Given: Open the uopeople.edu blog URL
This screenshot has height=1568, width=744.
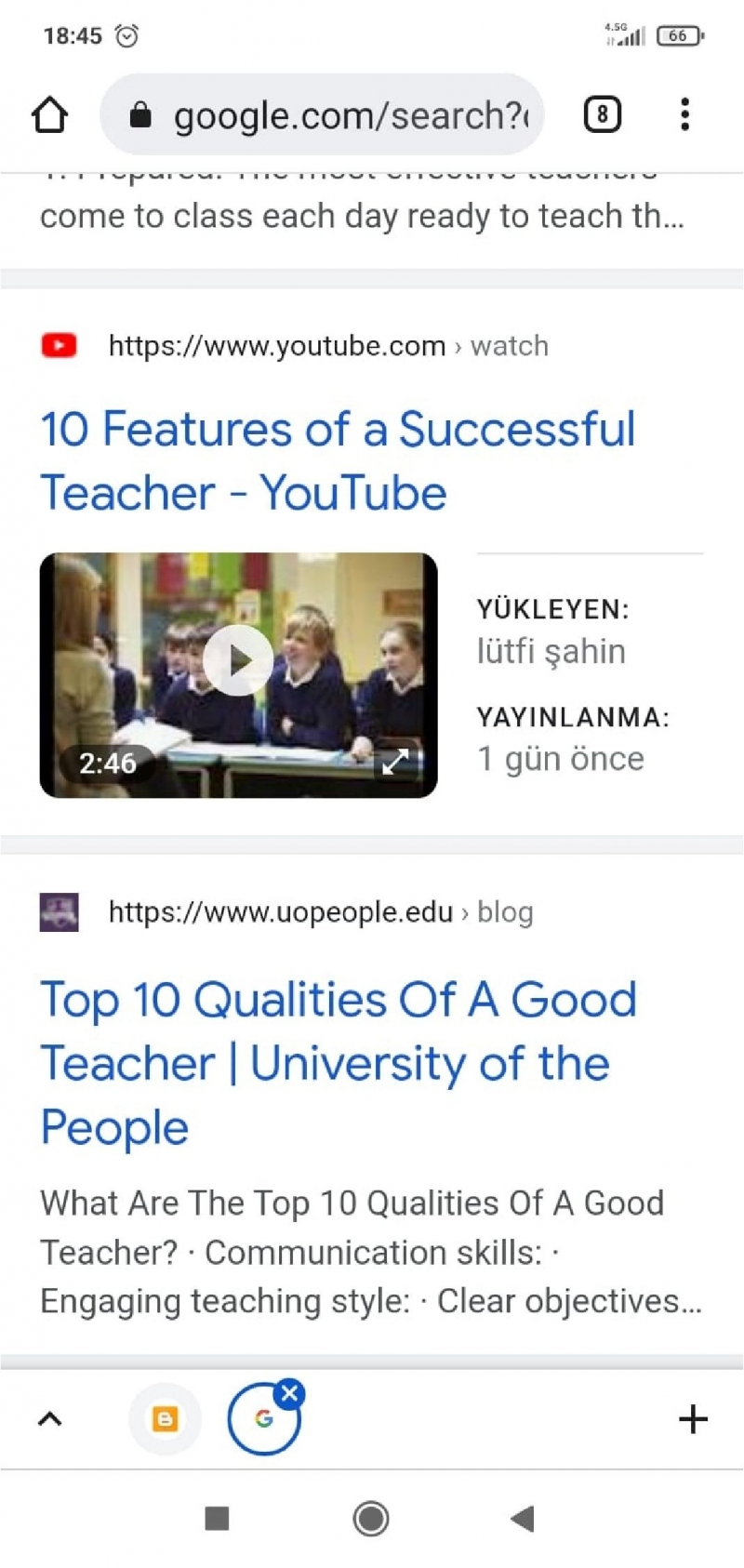Looking at the screenshot, I should pos(320,912).
